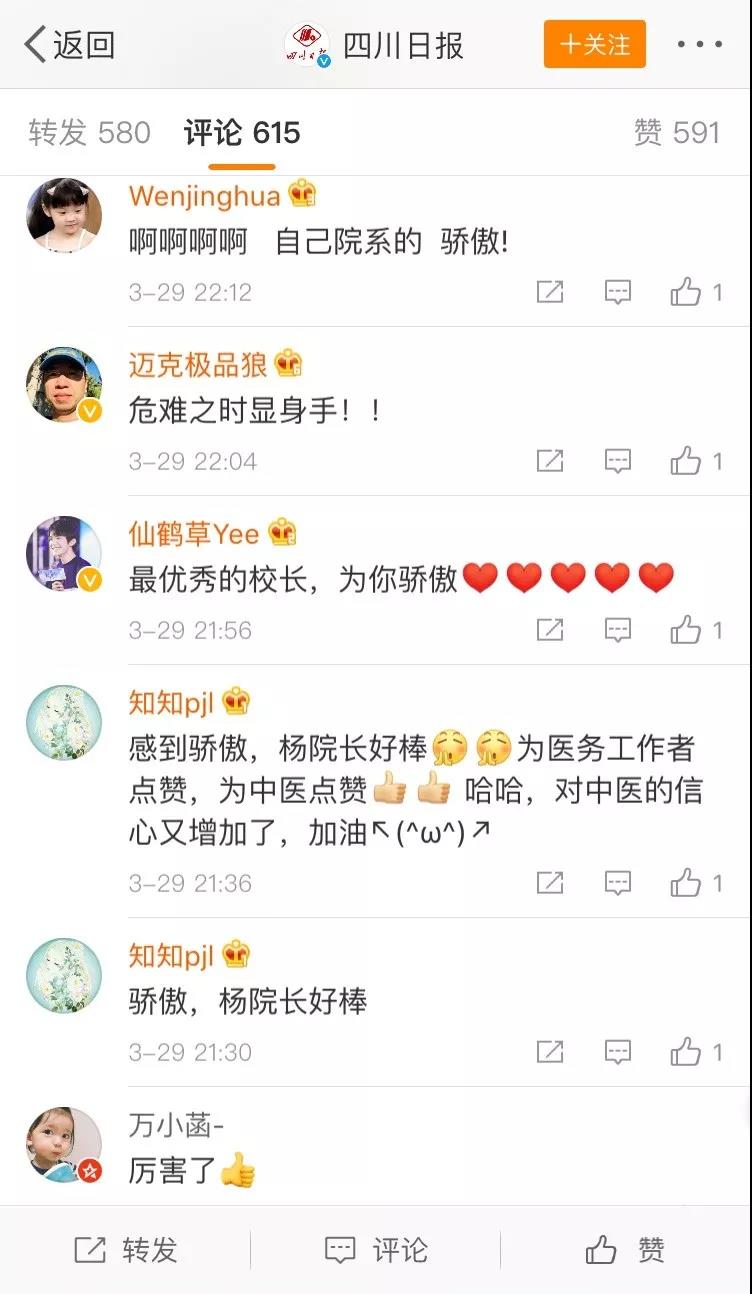
Task: Reply to Wenjinghua's comment
Action: [618, 292]
